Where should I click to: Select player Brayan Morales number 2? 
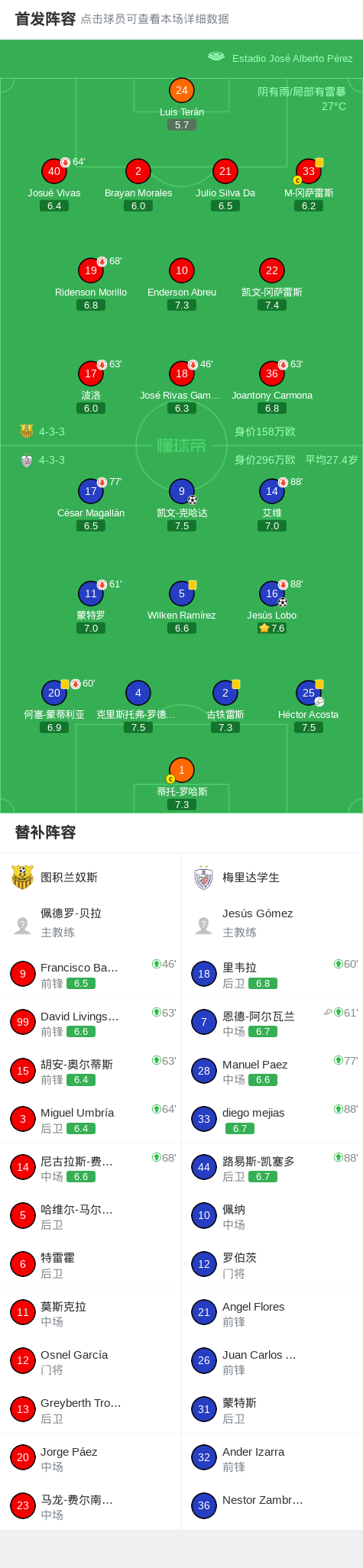tap(138, 184)
